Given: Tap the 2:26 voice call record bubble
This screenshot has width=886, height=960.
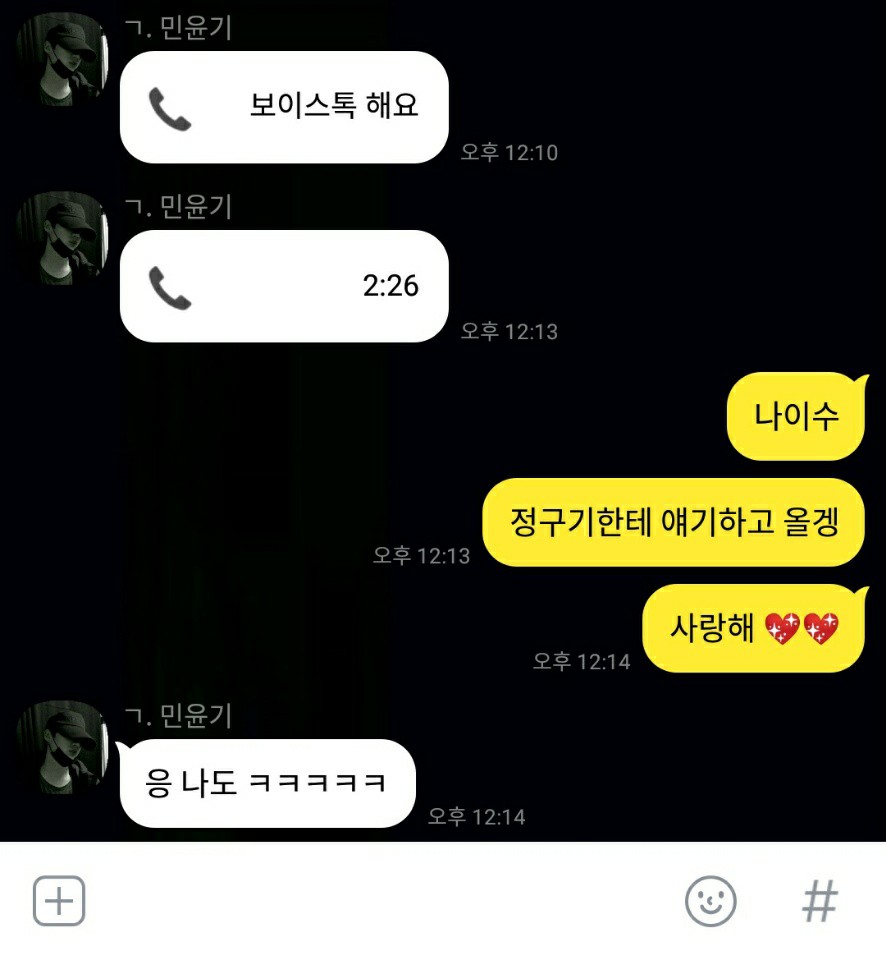Looking at the screenshot, I should click(283, 286).
